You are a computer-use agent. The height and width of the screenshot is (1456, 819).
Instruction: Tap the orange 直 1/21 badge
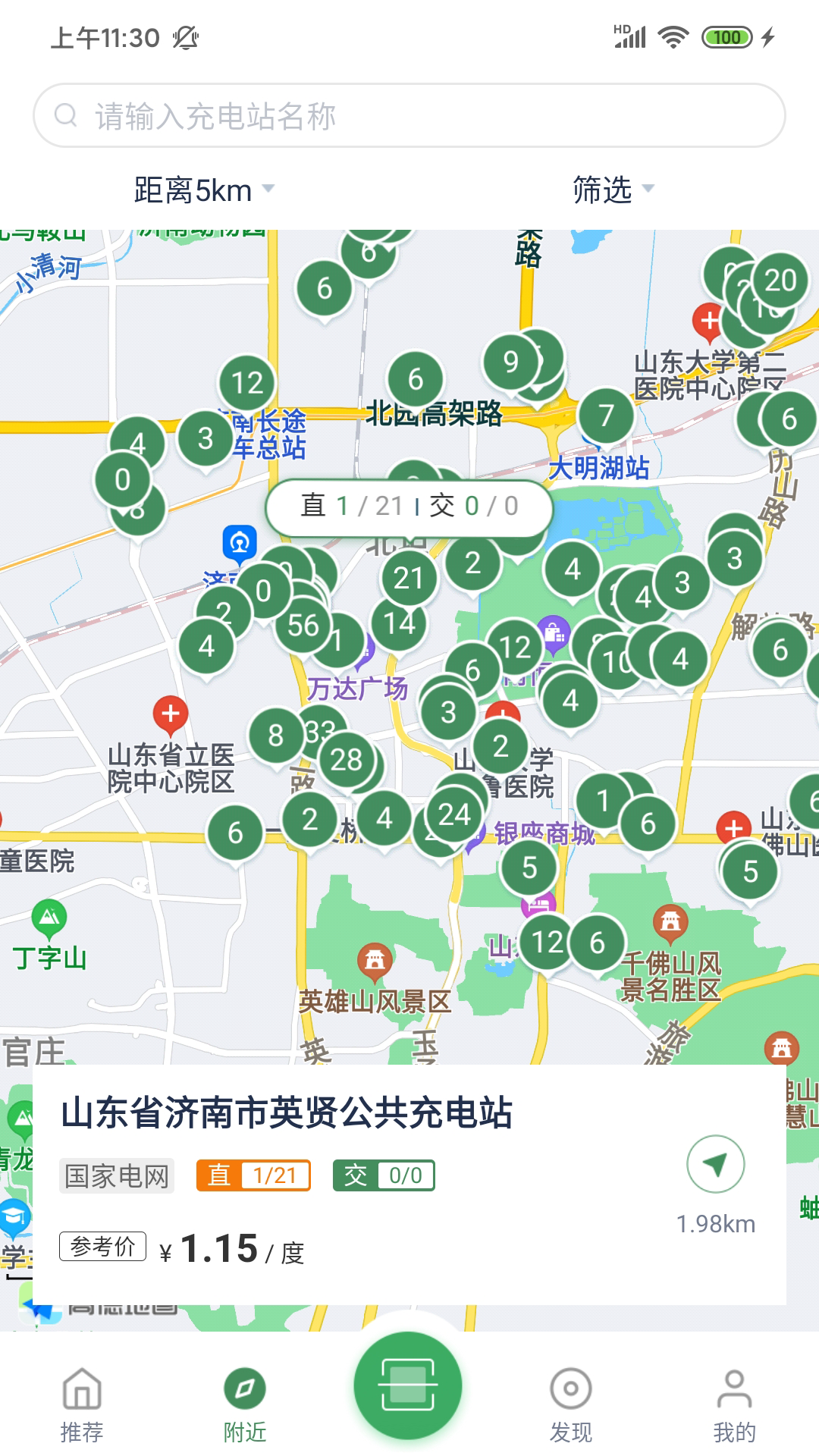(253, 1175)
